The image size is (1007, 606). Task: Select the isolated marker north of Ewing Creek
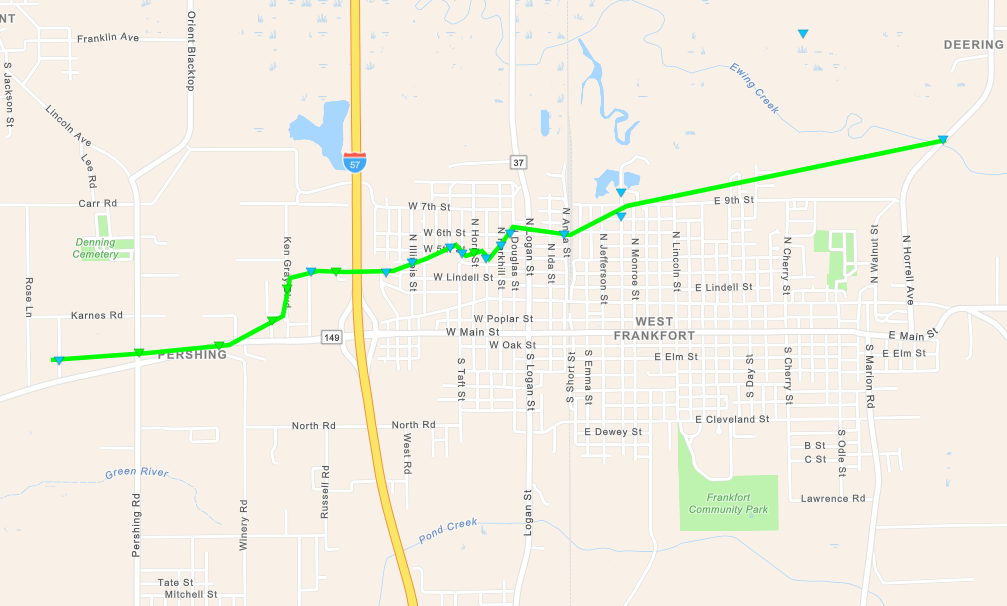click(802, 35)
